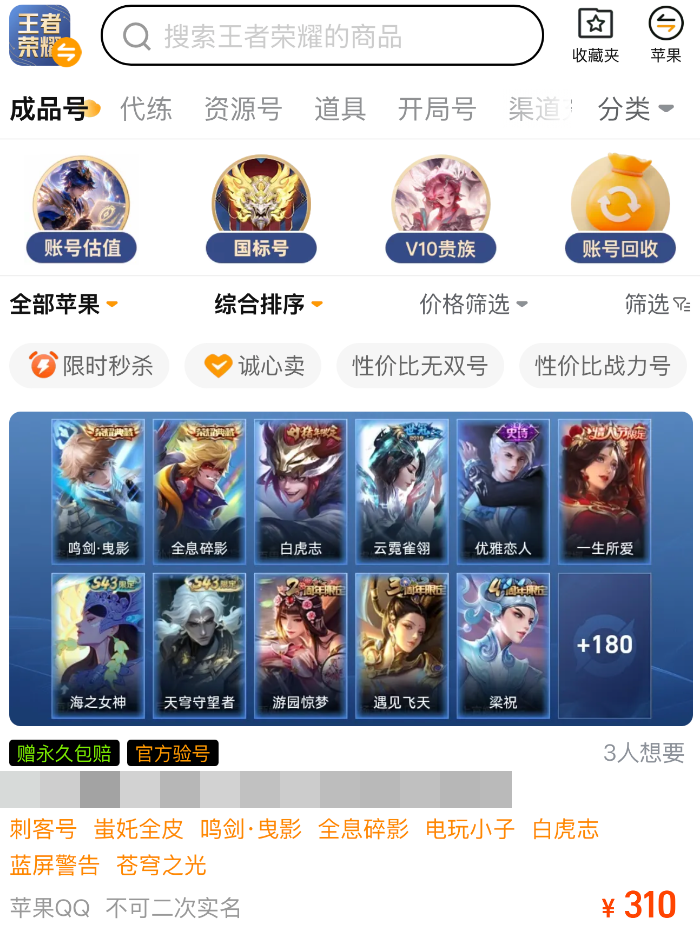
Task: Go to the 开局号 tab
Action: 437,109
